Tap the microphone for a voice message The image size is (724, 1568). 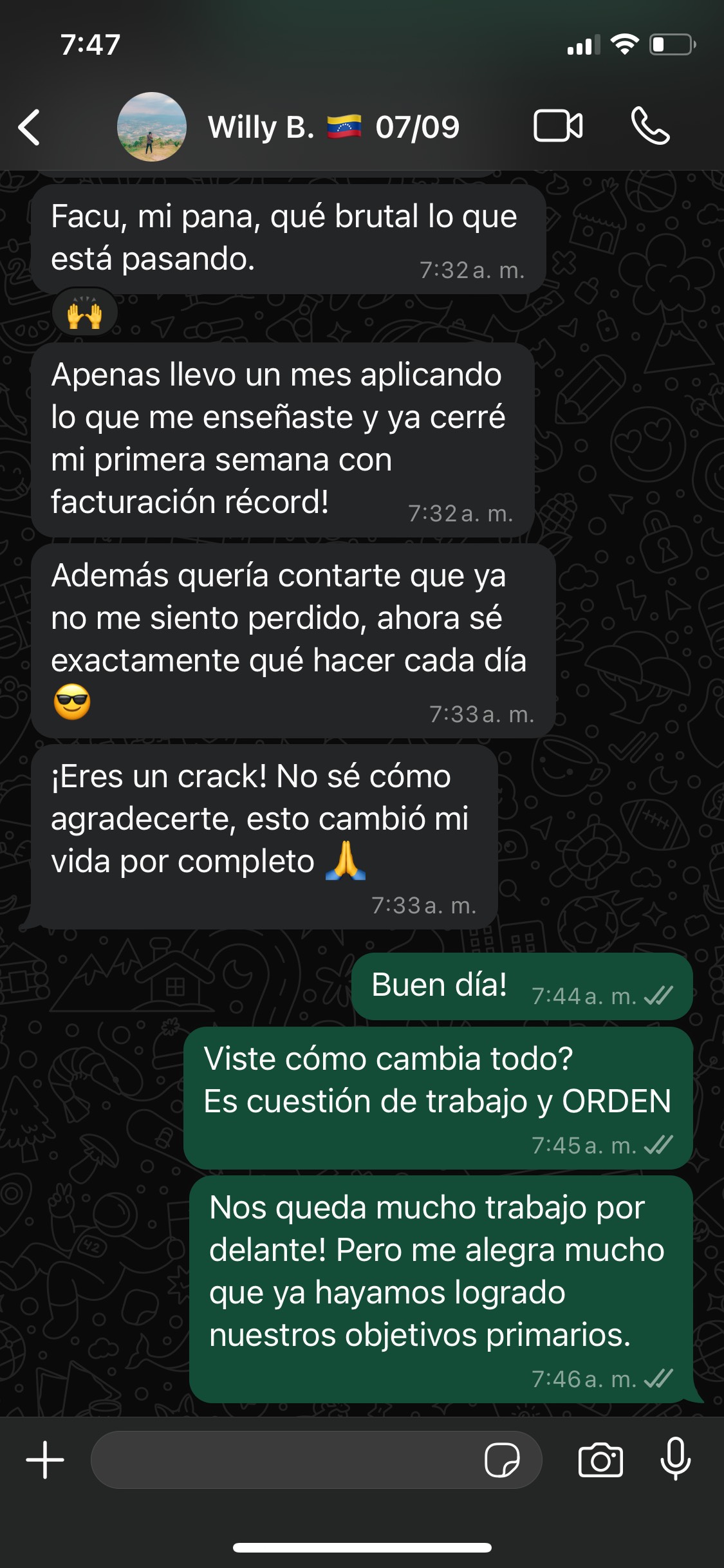[x=676, y=1459]
